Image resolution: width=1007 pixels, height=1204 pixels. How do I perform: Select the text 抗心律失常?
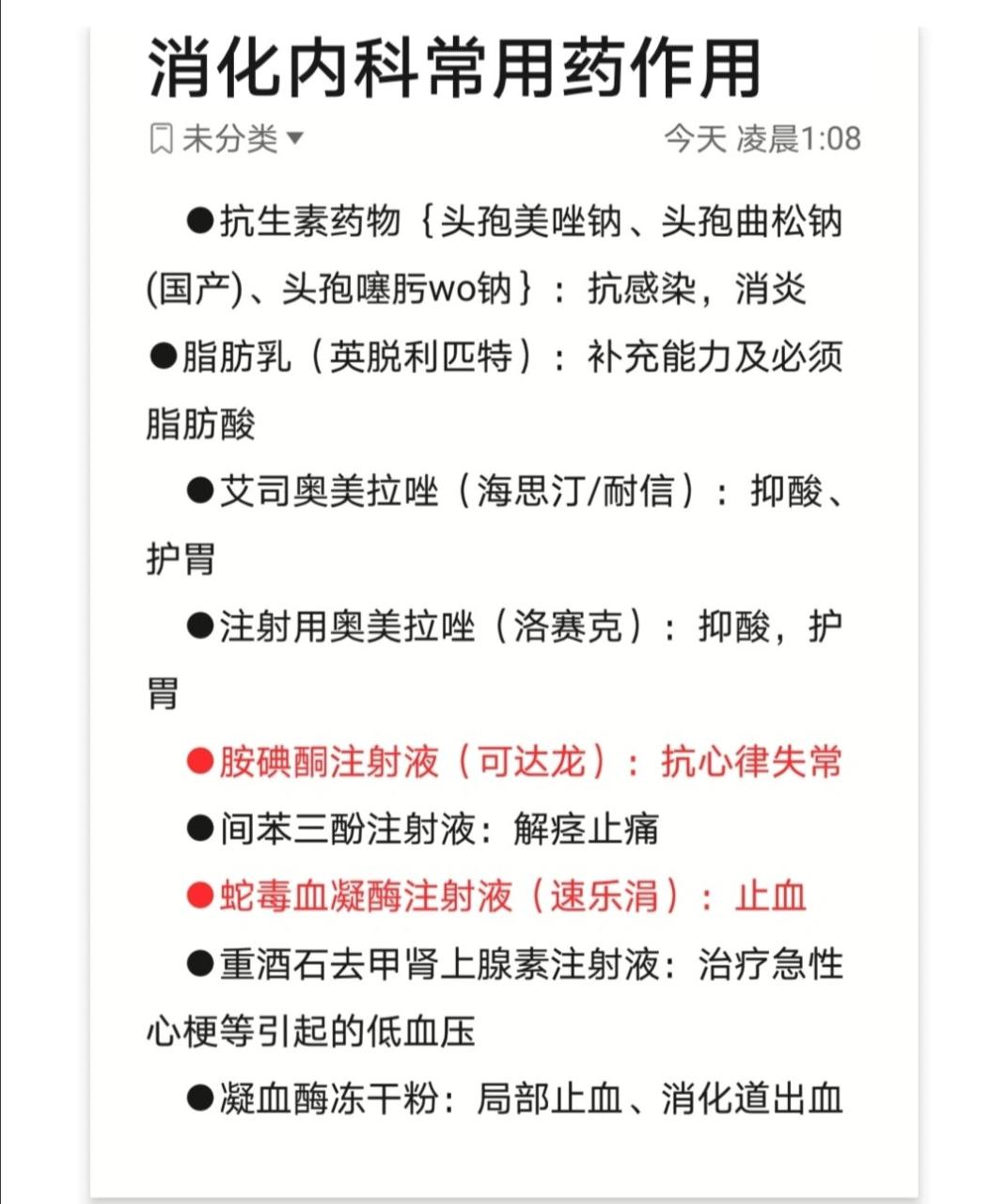pos(750,764)
